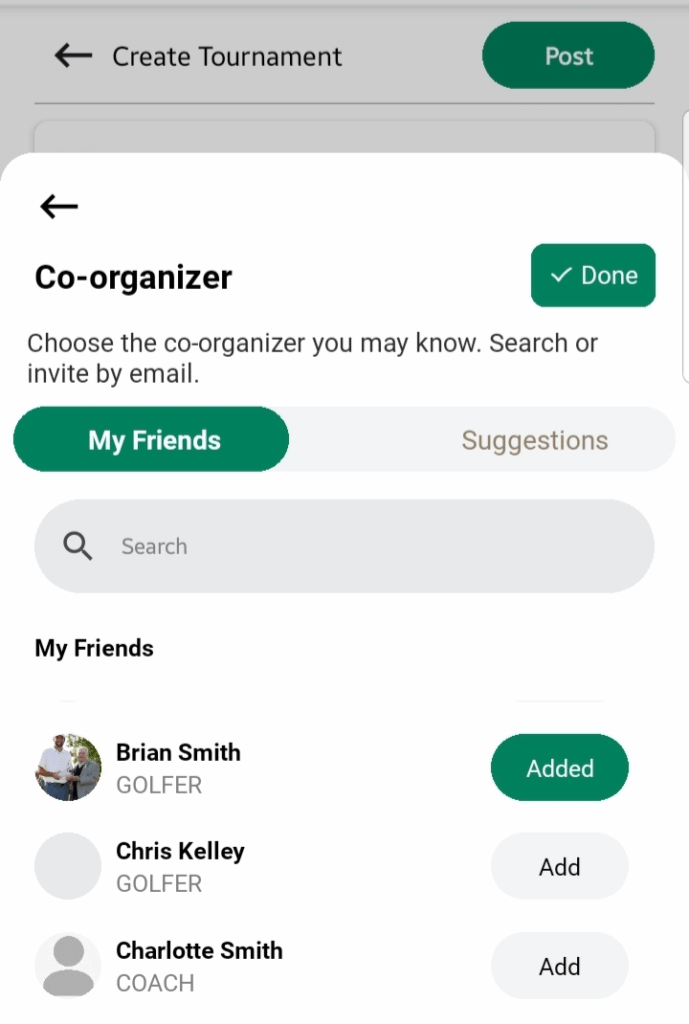Confirm selection with the Done button

[593, 275]
